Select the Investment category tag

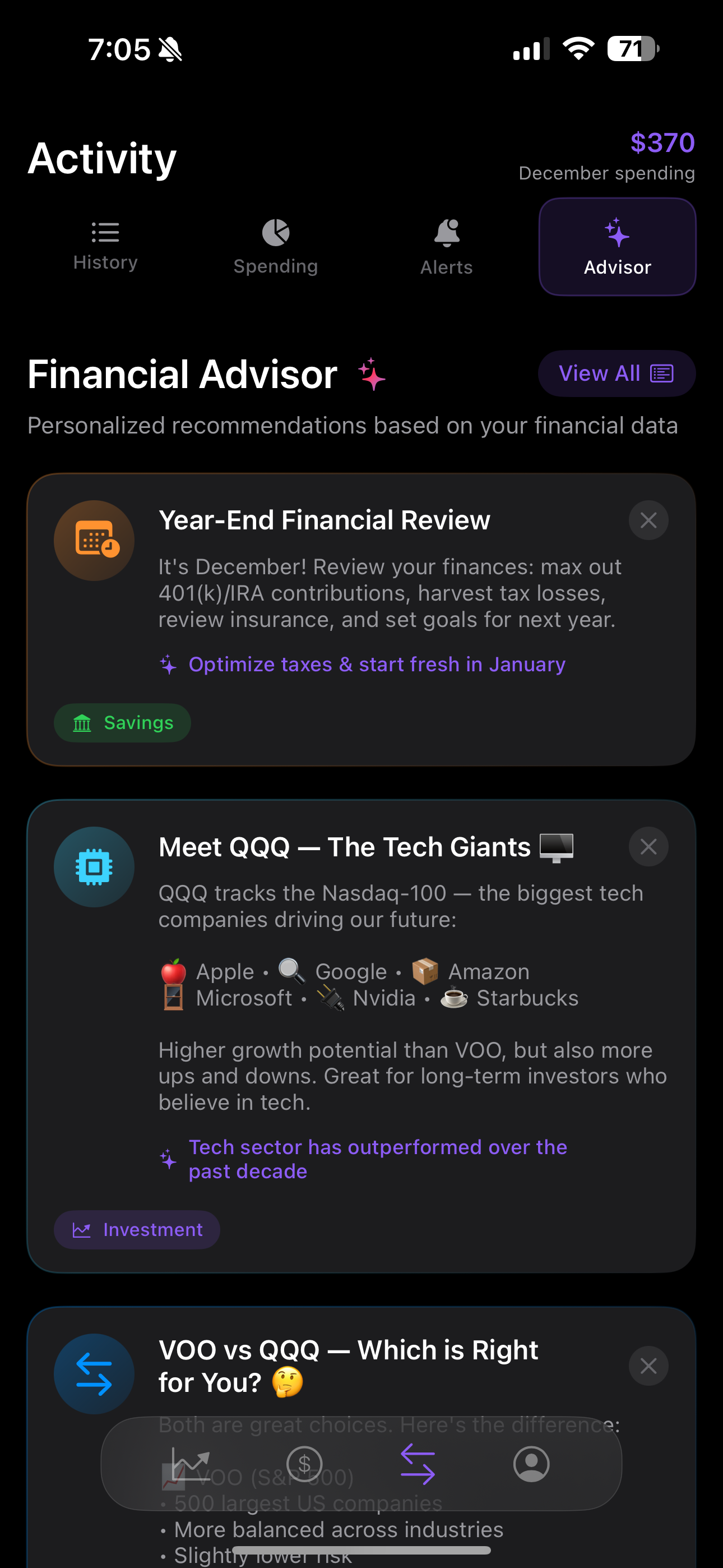[137, 1230]
